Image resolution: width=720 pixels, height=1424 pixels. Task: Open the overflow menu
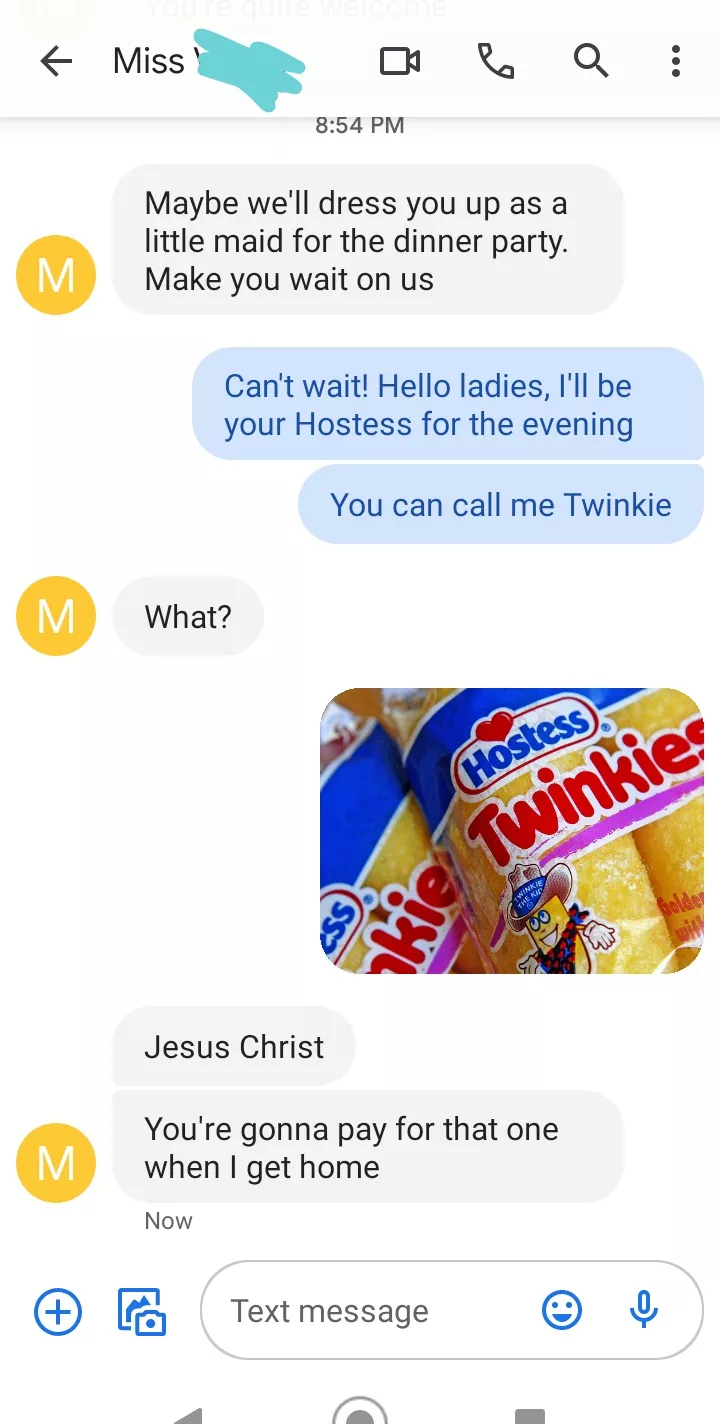(676, 62)
